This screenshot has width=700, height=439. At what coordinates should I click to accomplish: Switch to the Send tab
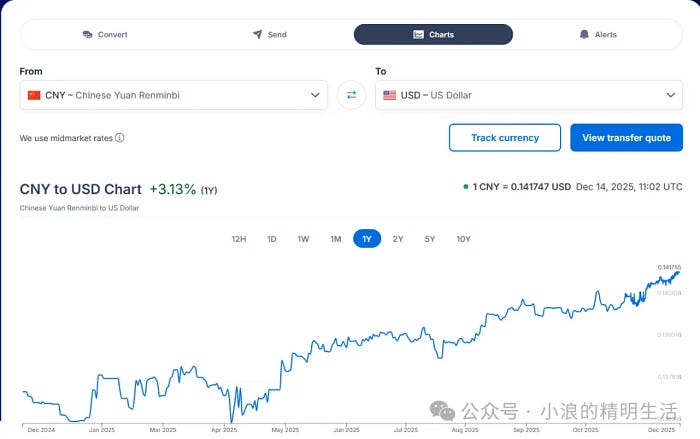269,34
